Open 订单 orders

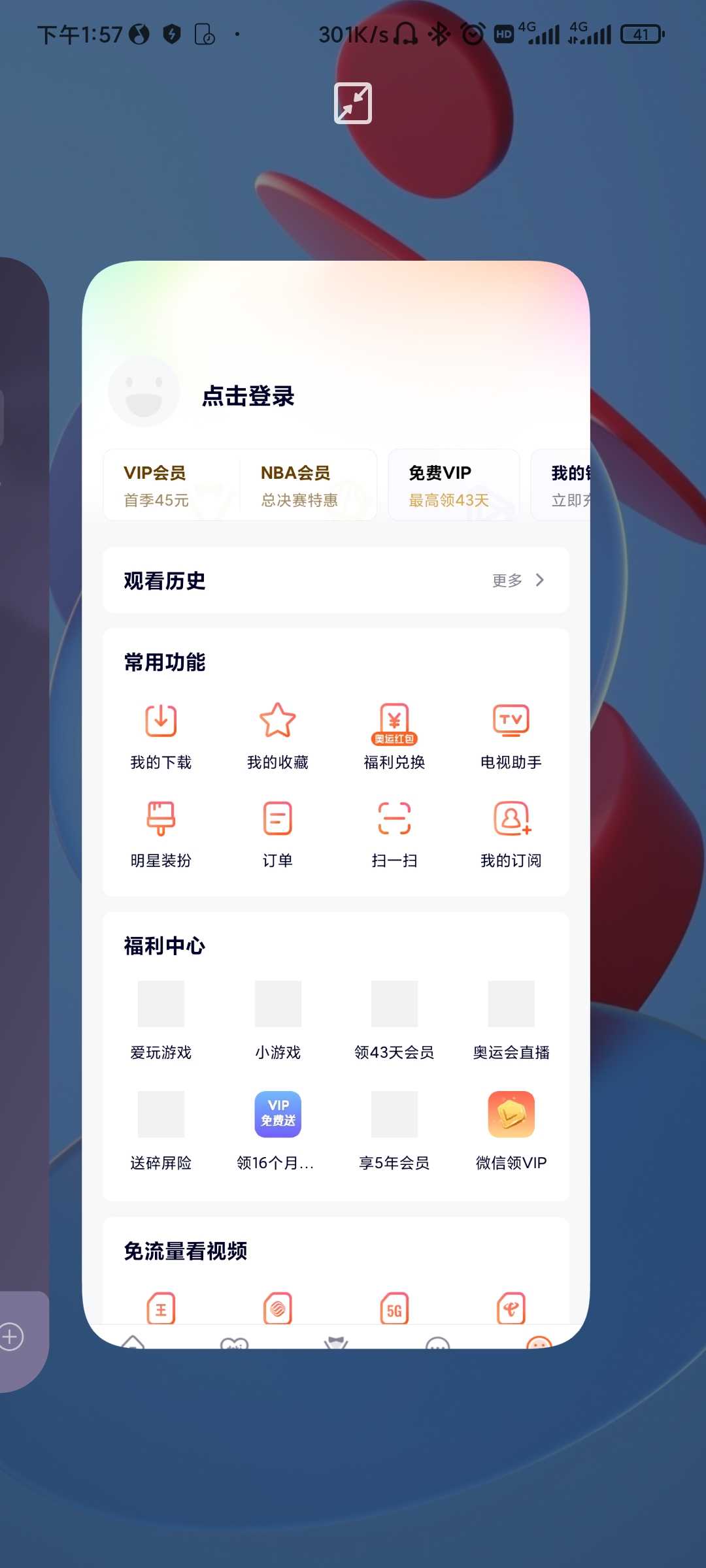pos(278,834)
